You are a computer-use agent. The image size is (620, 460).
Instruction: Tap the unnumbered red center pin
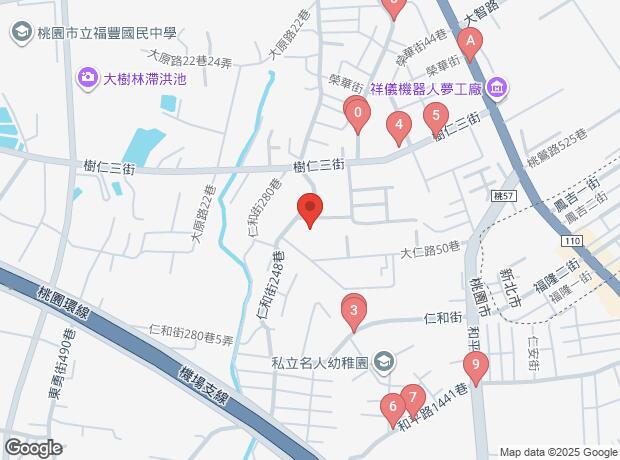coord(310,210)
